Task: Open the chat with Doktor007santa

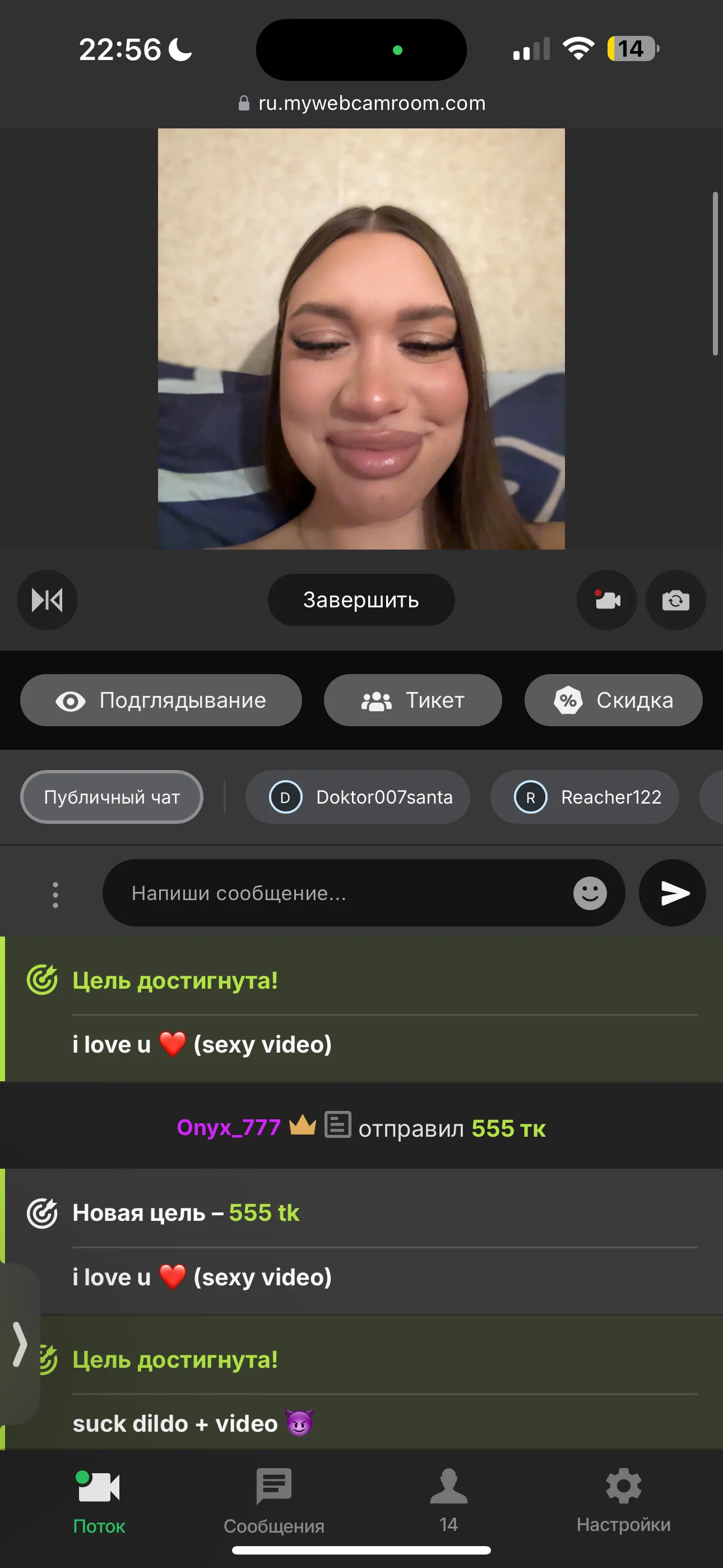Action: (358, 797)
